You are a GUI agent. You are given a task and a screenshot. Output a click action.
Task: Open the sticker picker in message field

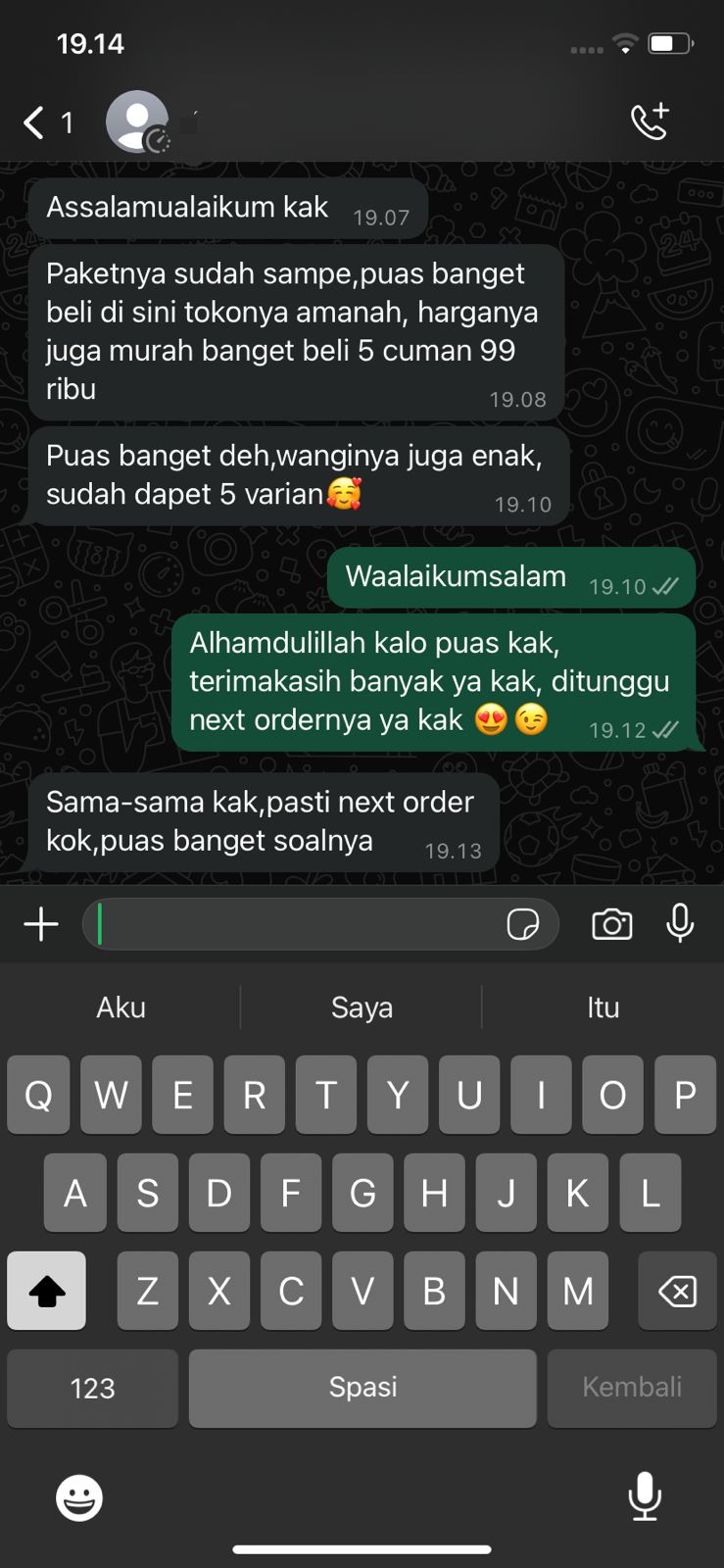pyautogui.click(x=523, y=924)
